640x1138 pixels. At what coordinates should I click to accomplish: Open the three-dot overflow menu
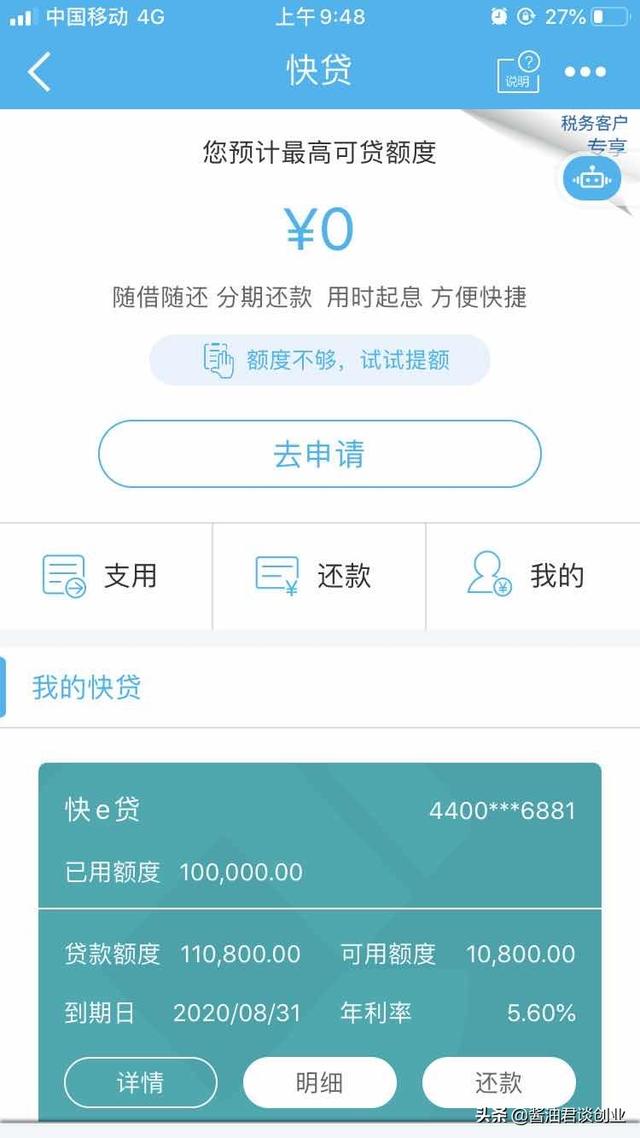click(585, 72)
